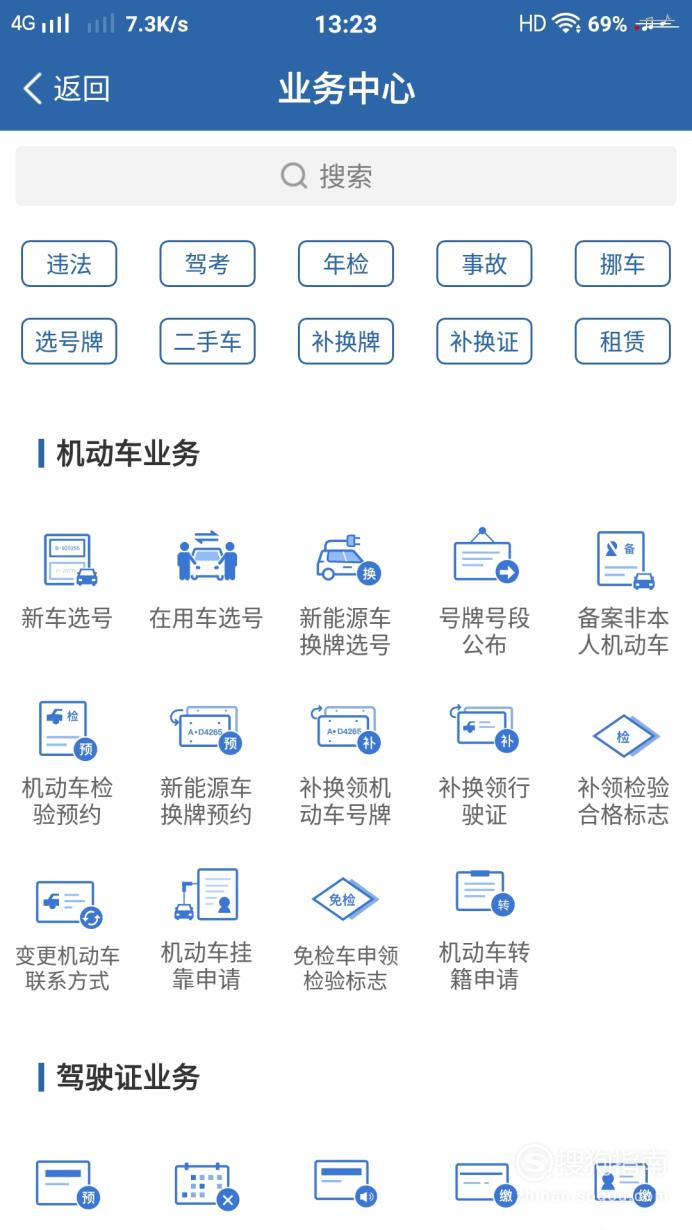Tap the 补换证 chip
The image size is (692, 1230).
(x=484, y=342)
